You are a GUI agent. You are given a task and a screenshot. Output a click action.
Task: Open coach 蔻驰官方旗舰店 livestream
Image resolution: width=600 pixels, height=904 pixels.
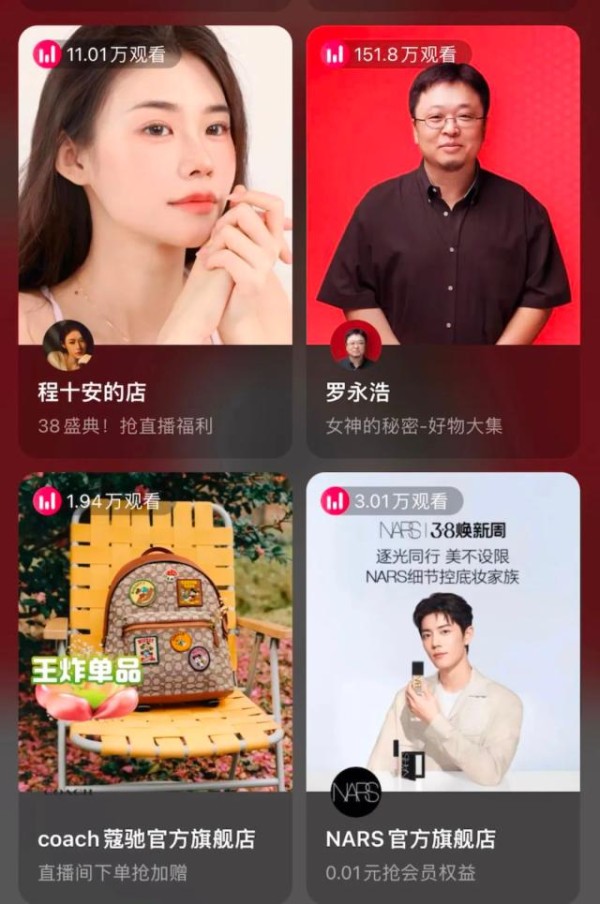click(155, 640)
